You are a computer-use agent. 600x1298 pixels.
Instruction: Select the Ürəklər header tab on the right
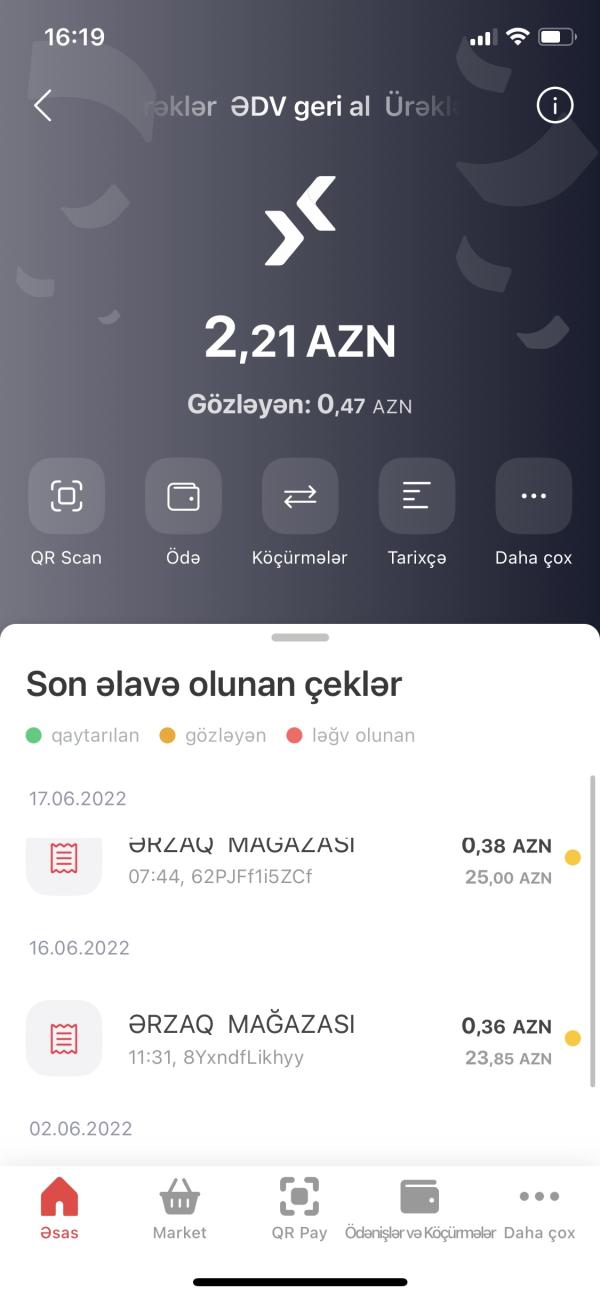tap(423, 106)
